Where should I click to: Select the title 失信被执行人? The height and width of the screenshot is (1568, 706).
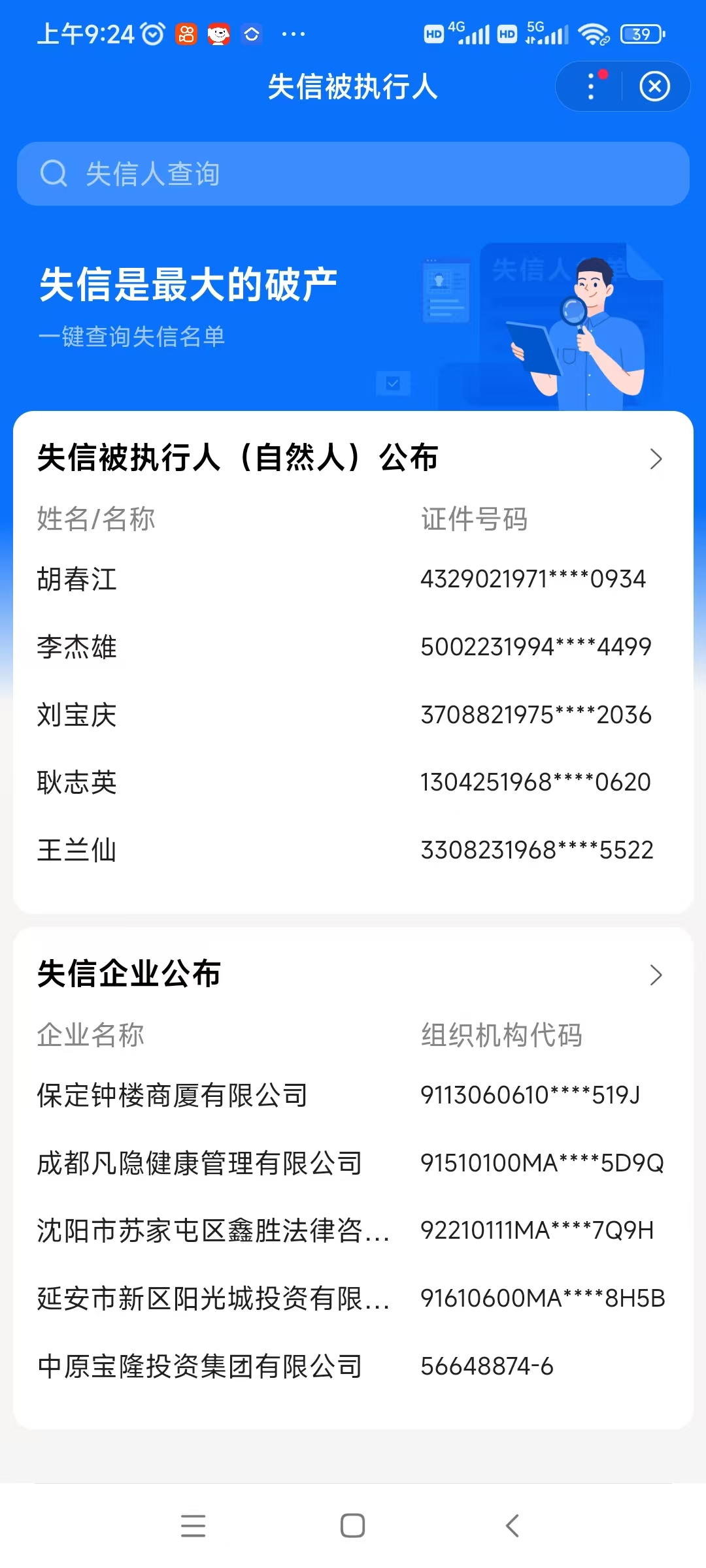[x=353, y=88]
